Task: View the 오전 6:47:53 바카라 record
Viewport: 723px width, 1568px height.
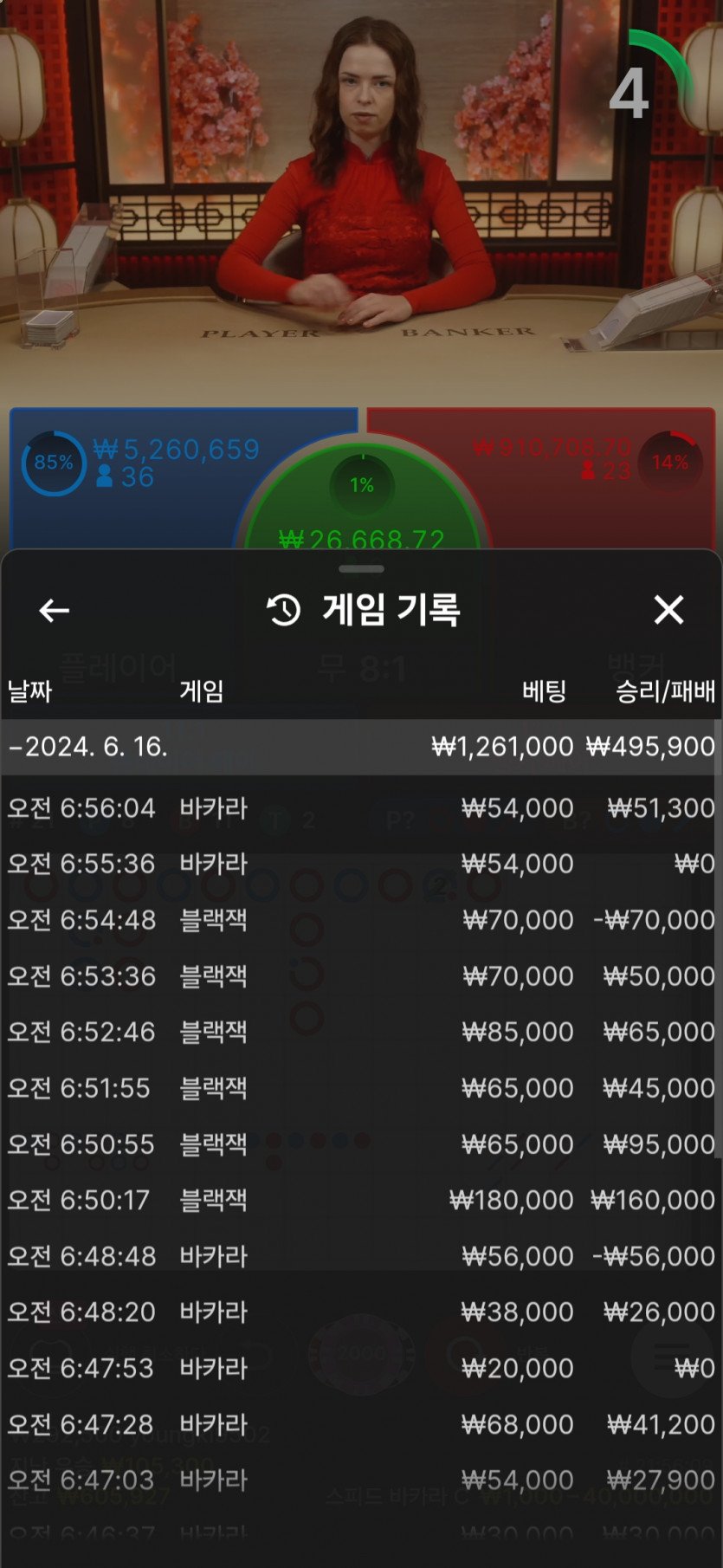Action: (x=361, y=1368)
